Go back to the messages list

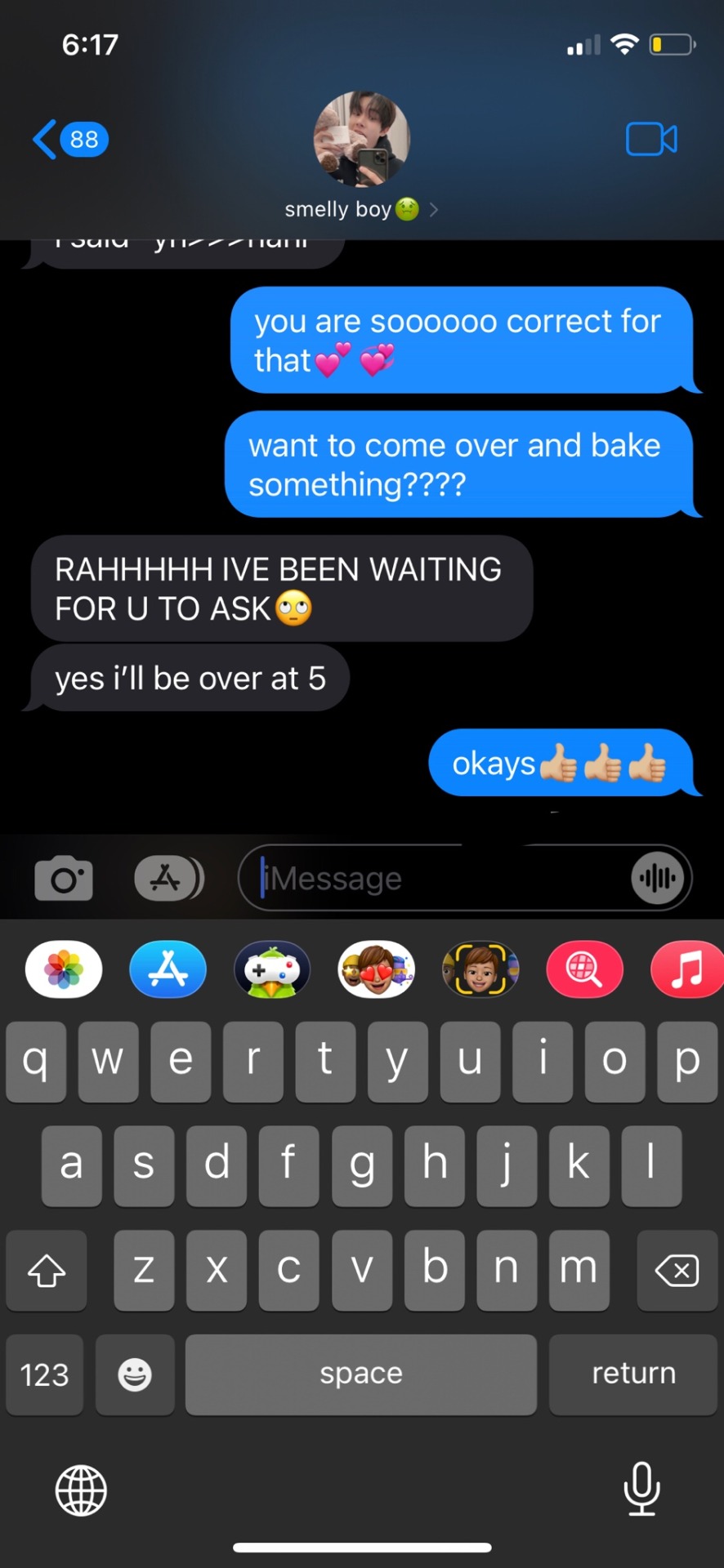[x=69, y=140]
